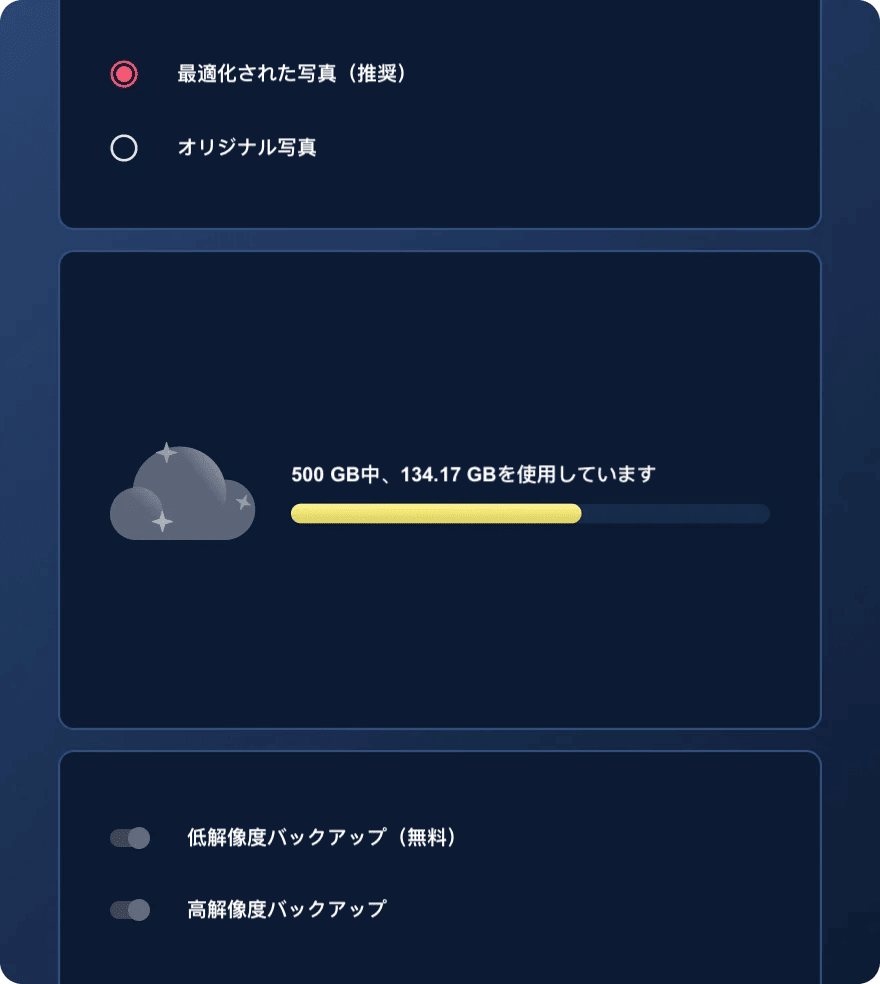The width and height of the screenshot is (880, 984).
Task: Click the filled red radio indicator icon
Action: pyautogui.click(x=124, y=72)
